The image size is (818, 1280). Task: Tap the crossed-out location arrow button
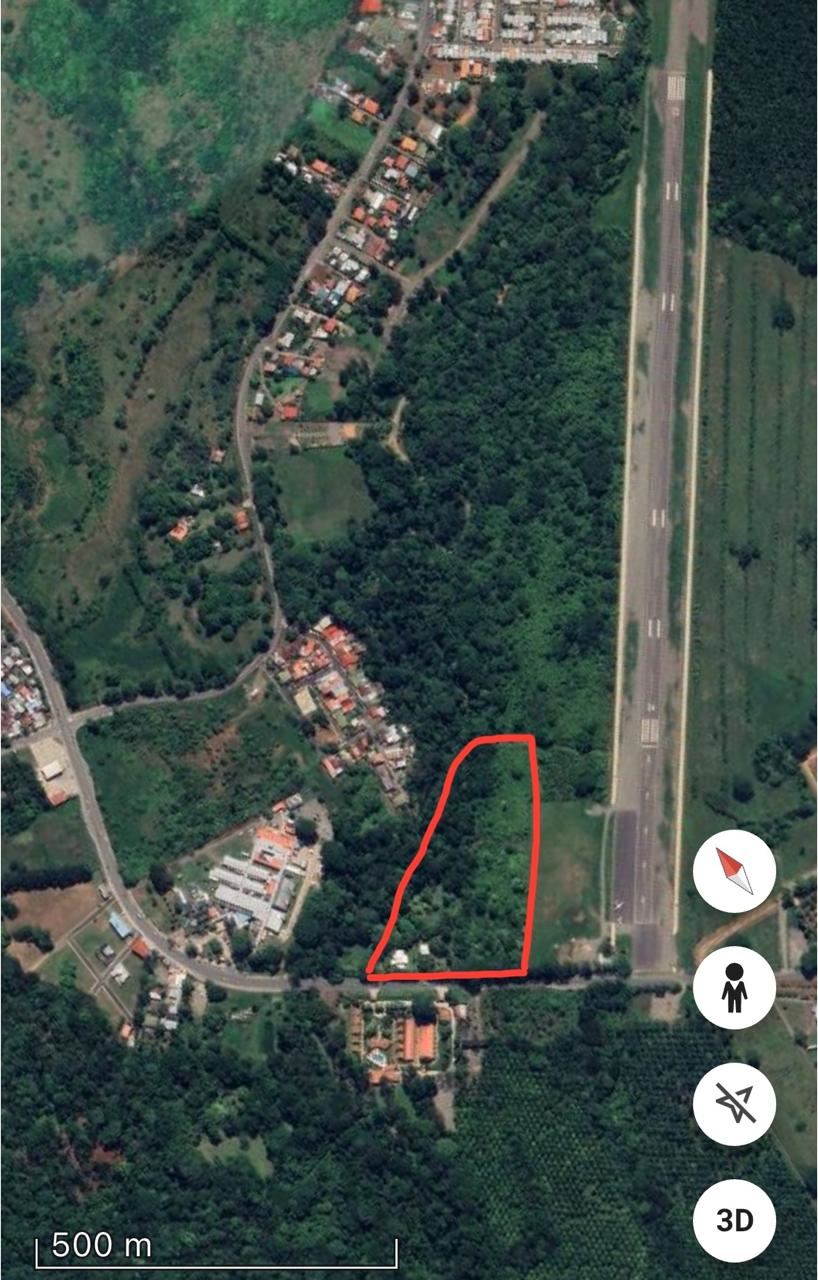[734, 1104]
